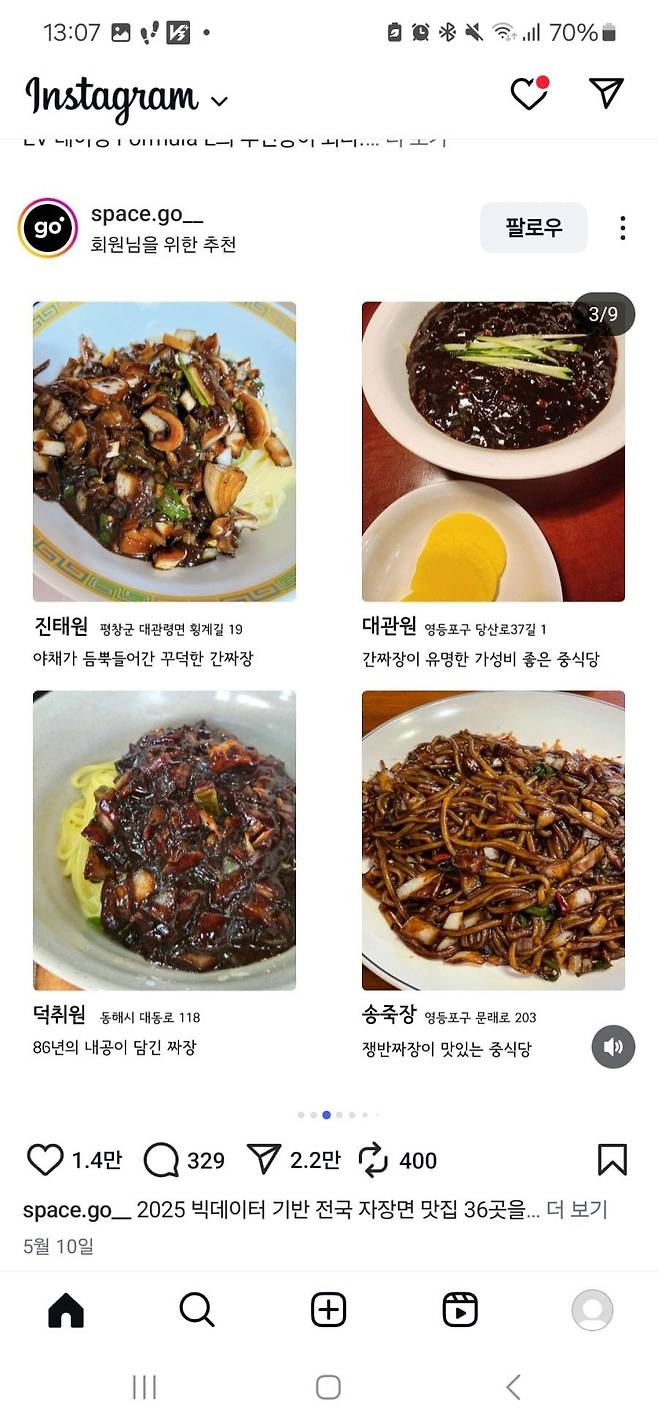Open comments on the space.go__ post

tap(161, 1160)
